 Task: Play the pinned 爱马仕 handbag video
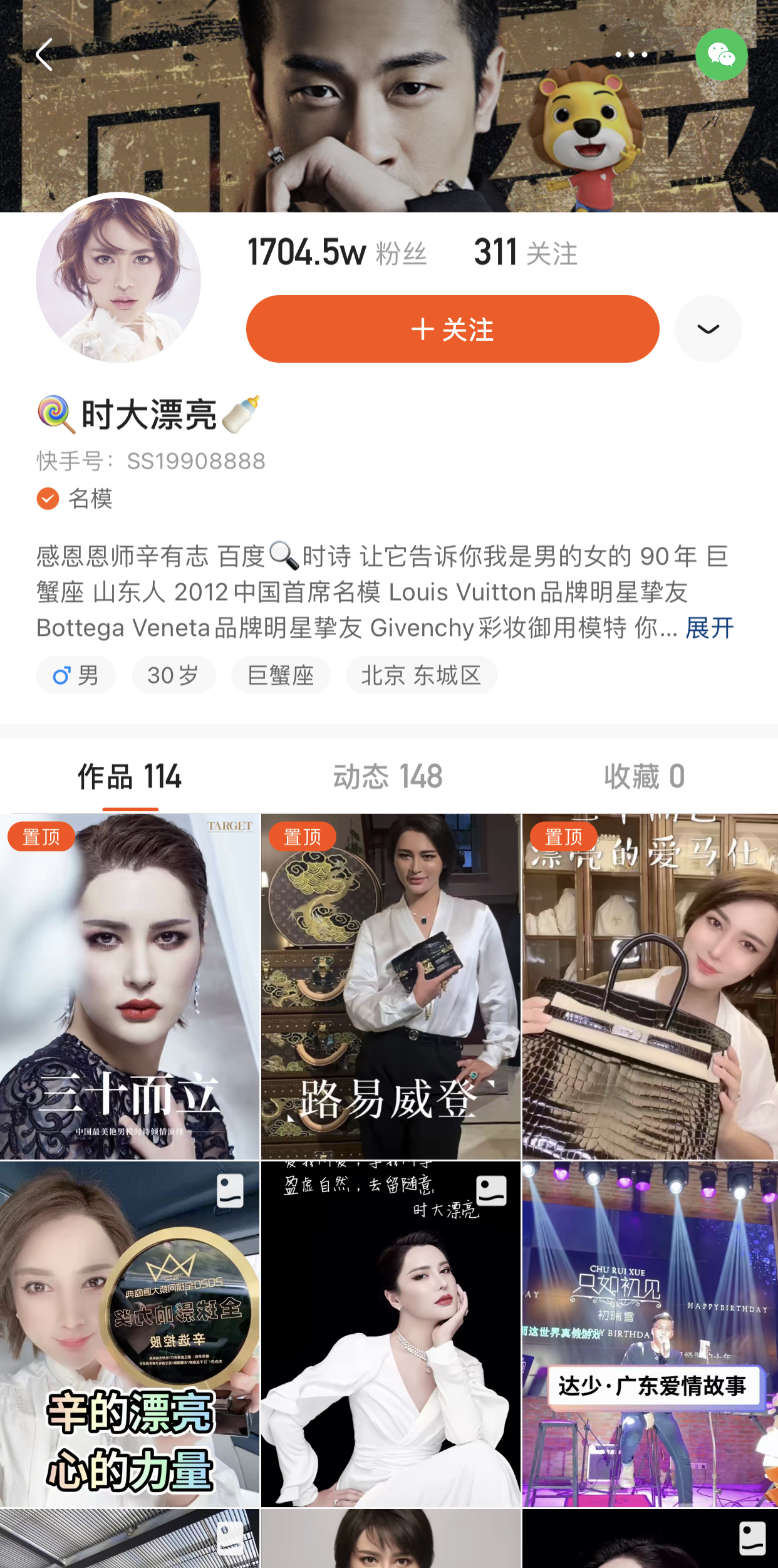pyautogui.click(x=650, y=987)
